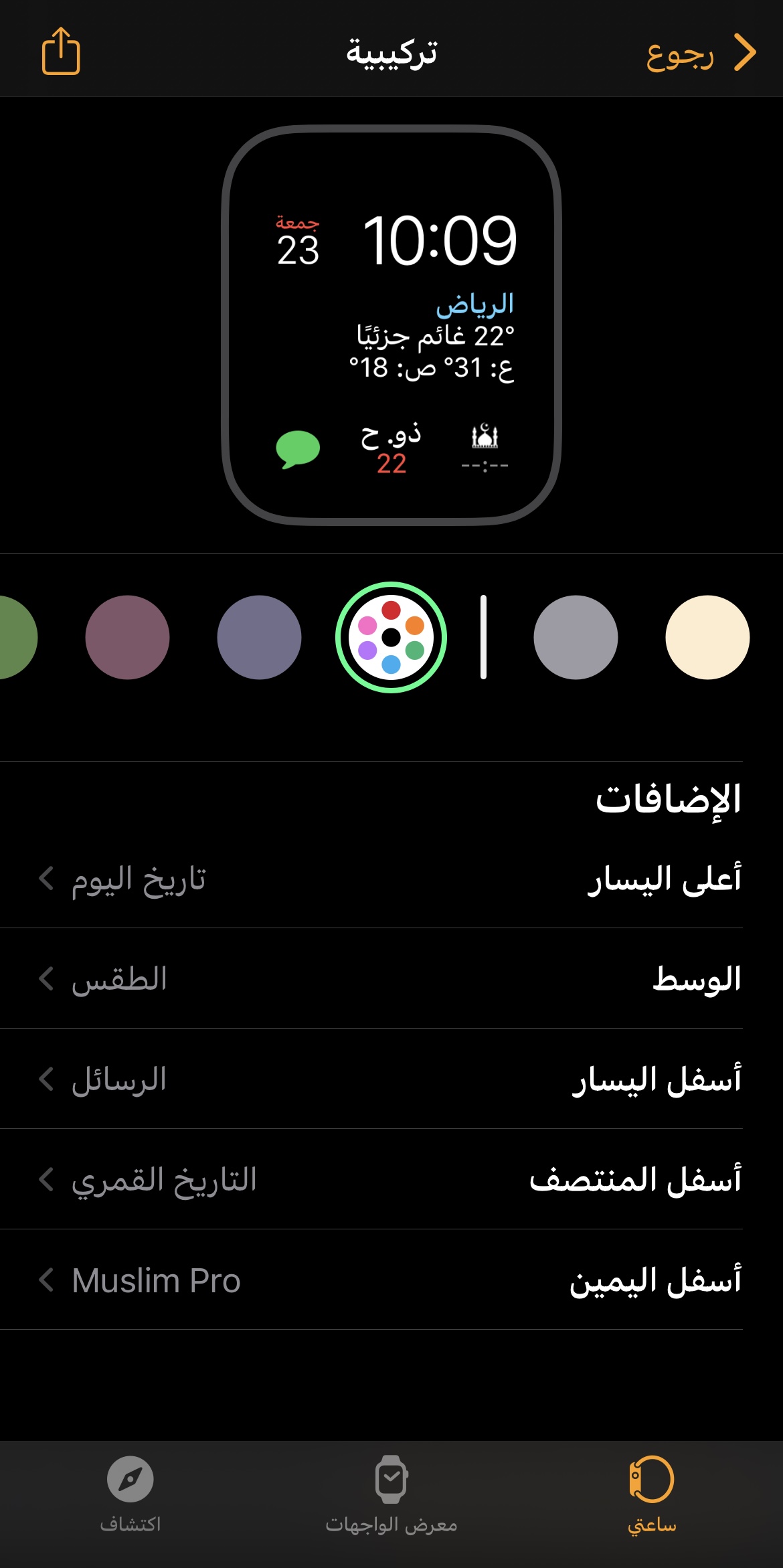Go back using the رجوع button
The image size is (783, 1568).
(701, 52)
